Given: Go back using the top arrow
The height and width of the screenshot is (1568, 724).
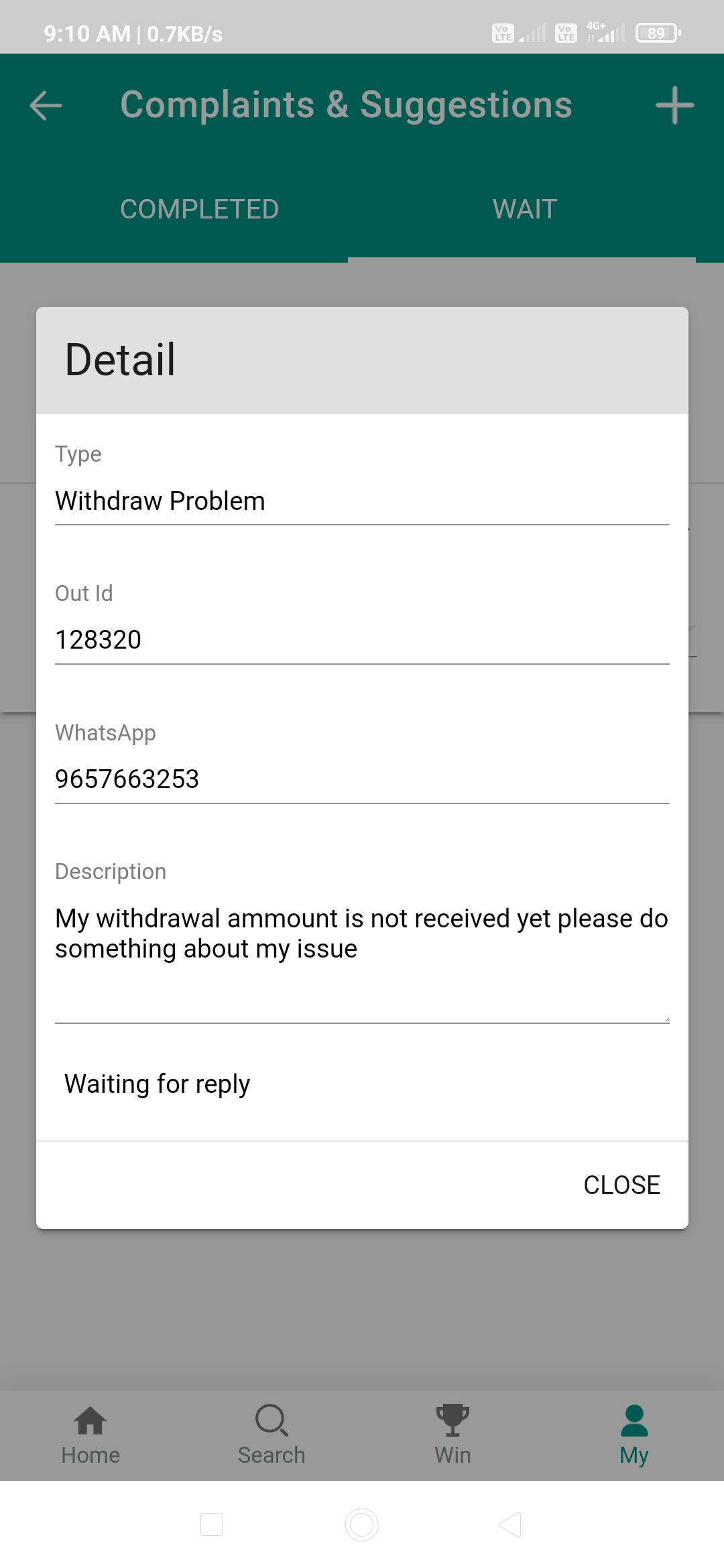Looking at the screenshot, I should (46, 105).
